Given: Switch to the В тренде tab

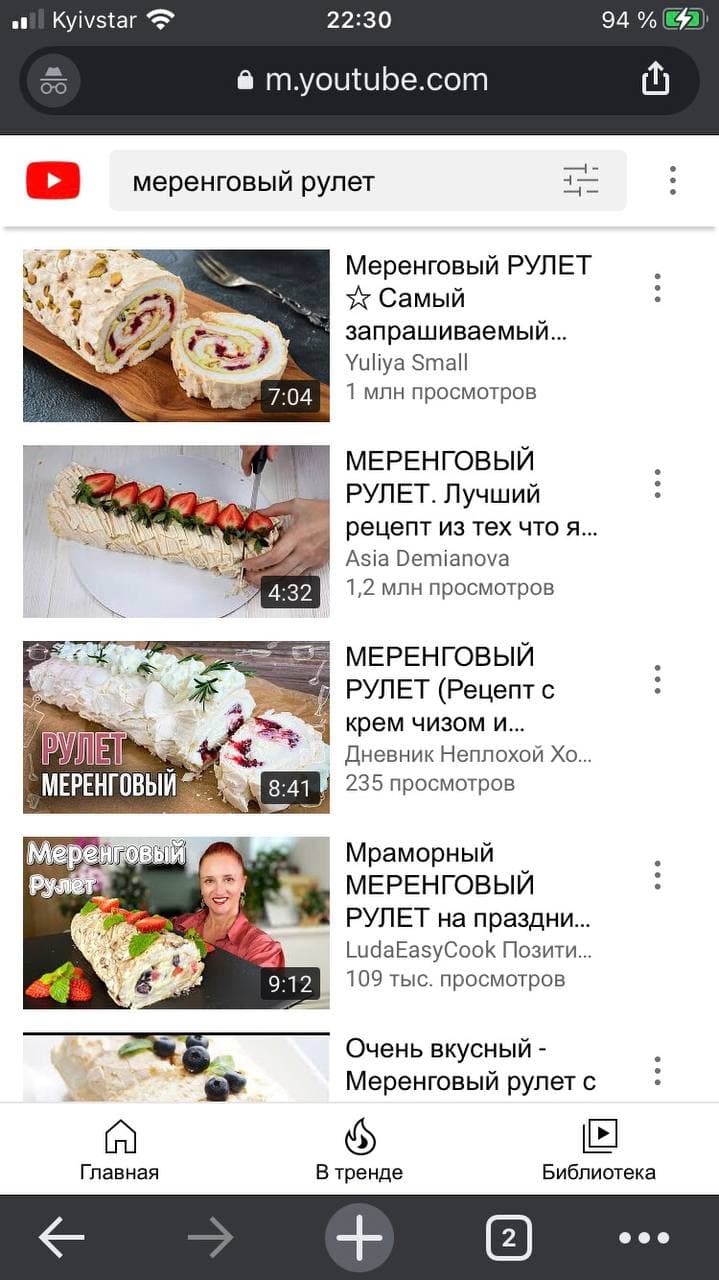Looking at the screenshot, I should point(359,1150).
